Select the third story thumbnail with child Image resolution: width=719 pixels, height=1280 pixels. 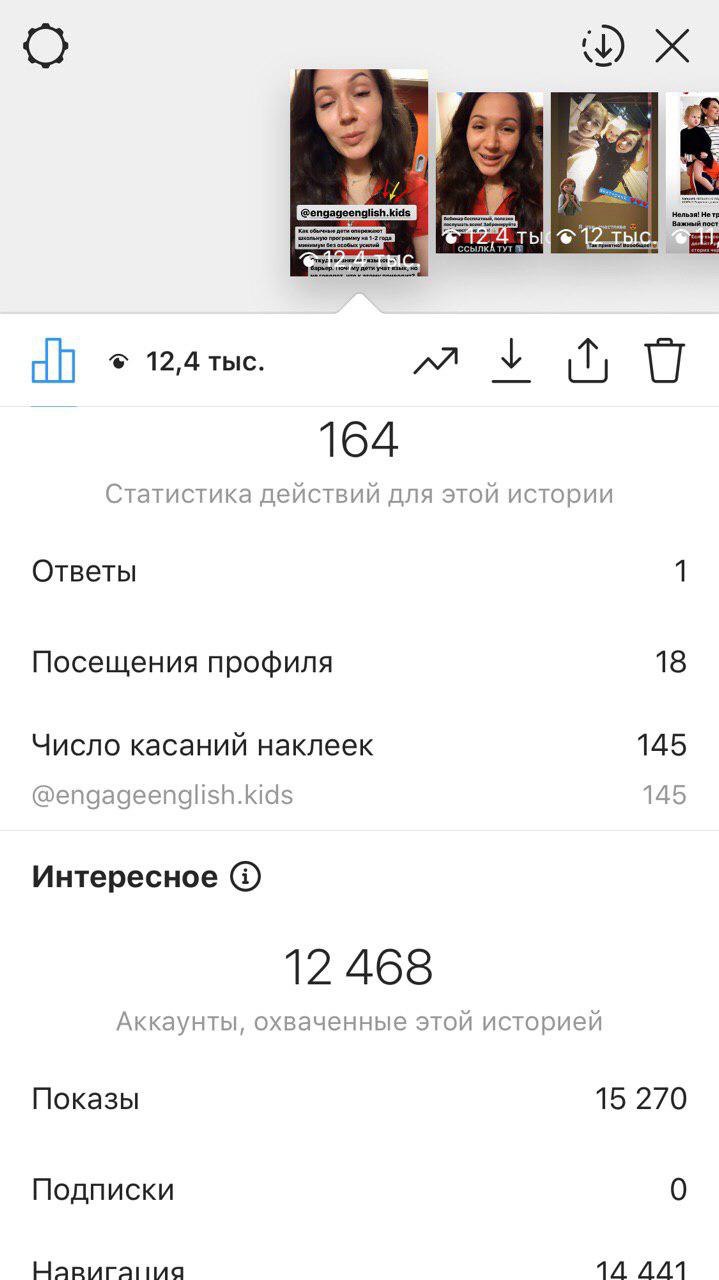click(605, 172)
